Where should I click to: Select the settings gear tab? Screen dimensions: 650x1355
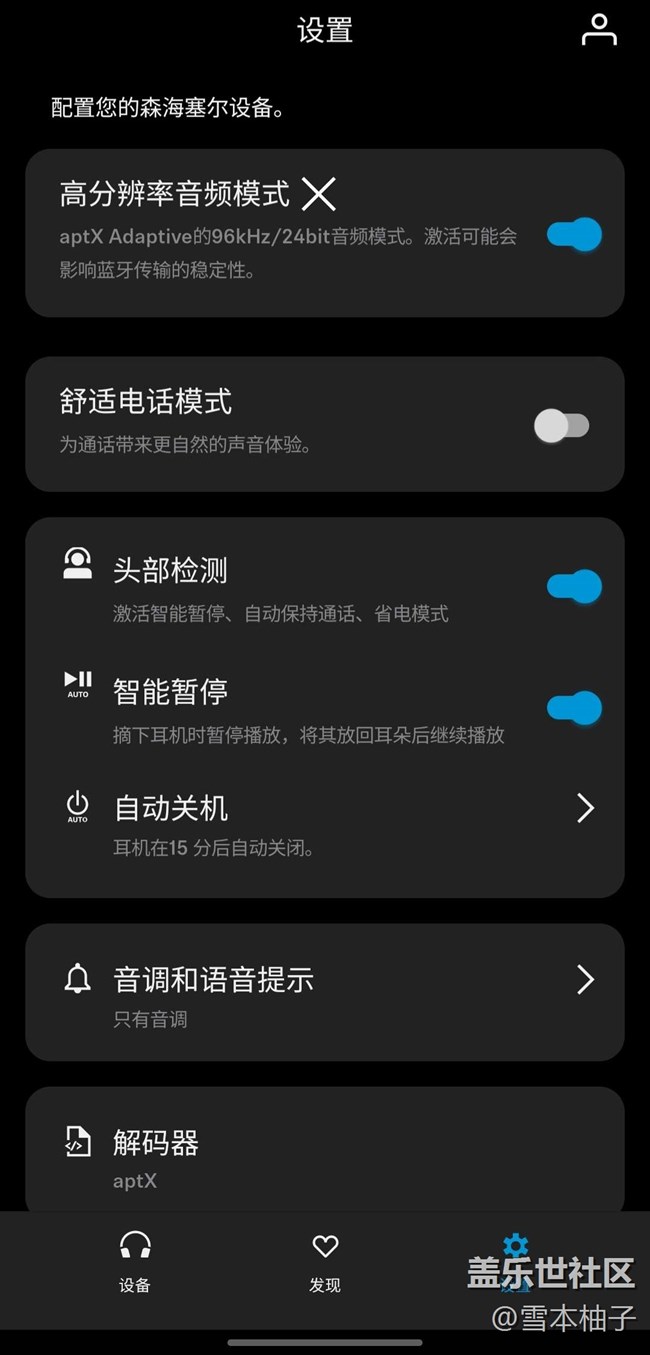(515, 1262)
